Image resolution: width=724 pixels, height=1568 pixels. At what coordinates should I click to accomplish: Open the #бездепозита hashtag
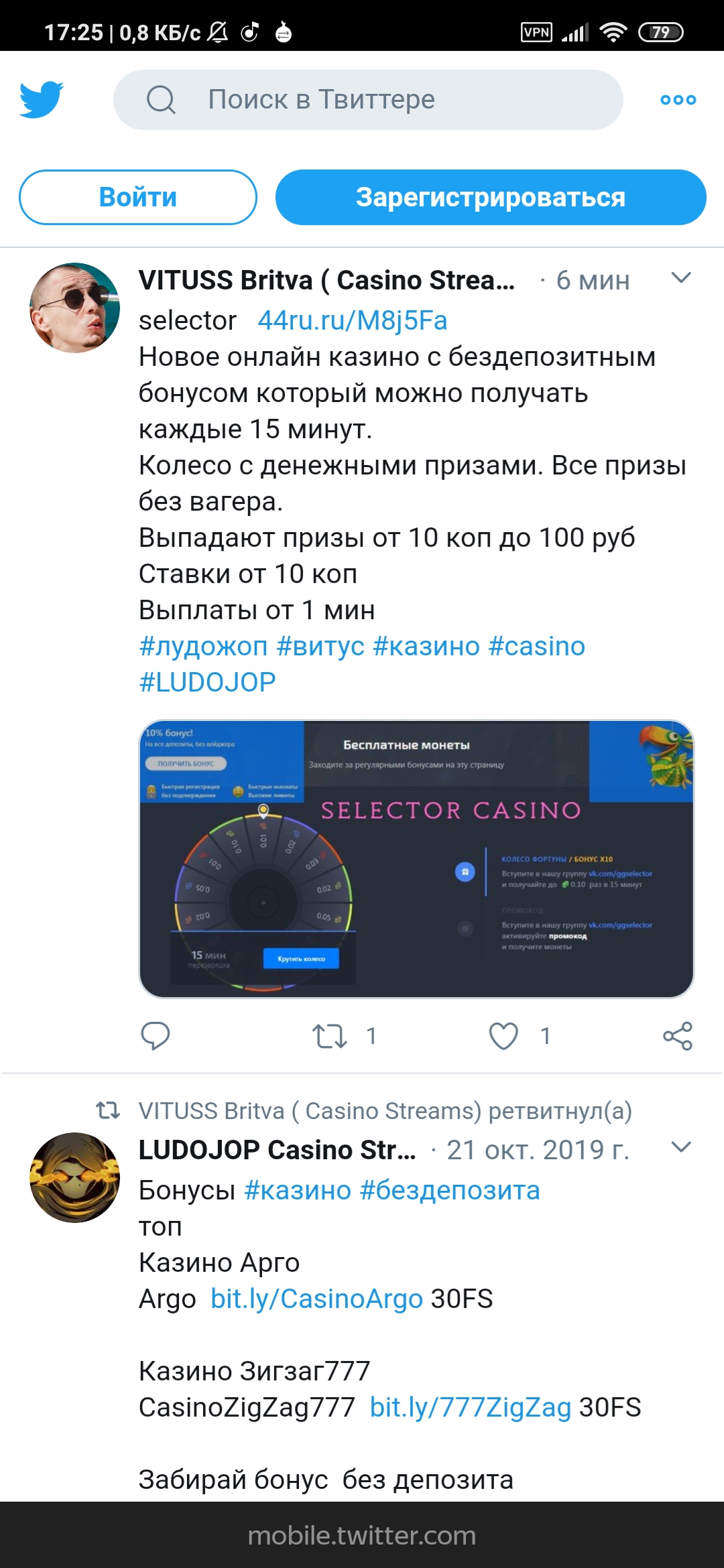[x=449, y=1191]
